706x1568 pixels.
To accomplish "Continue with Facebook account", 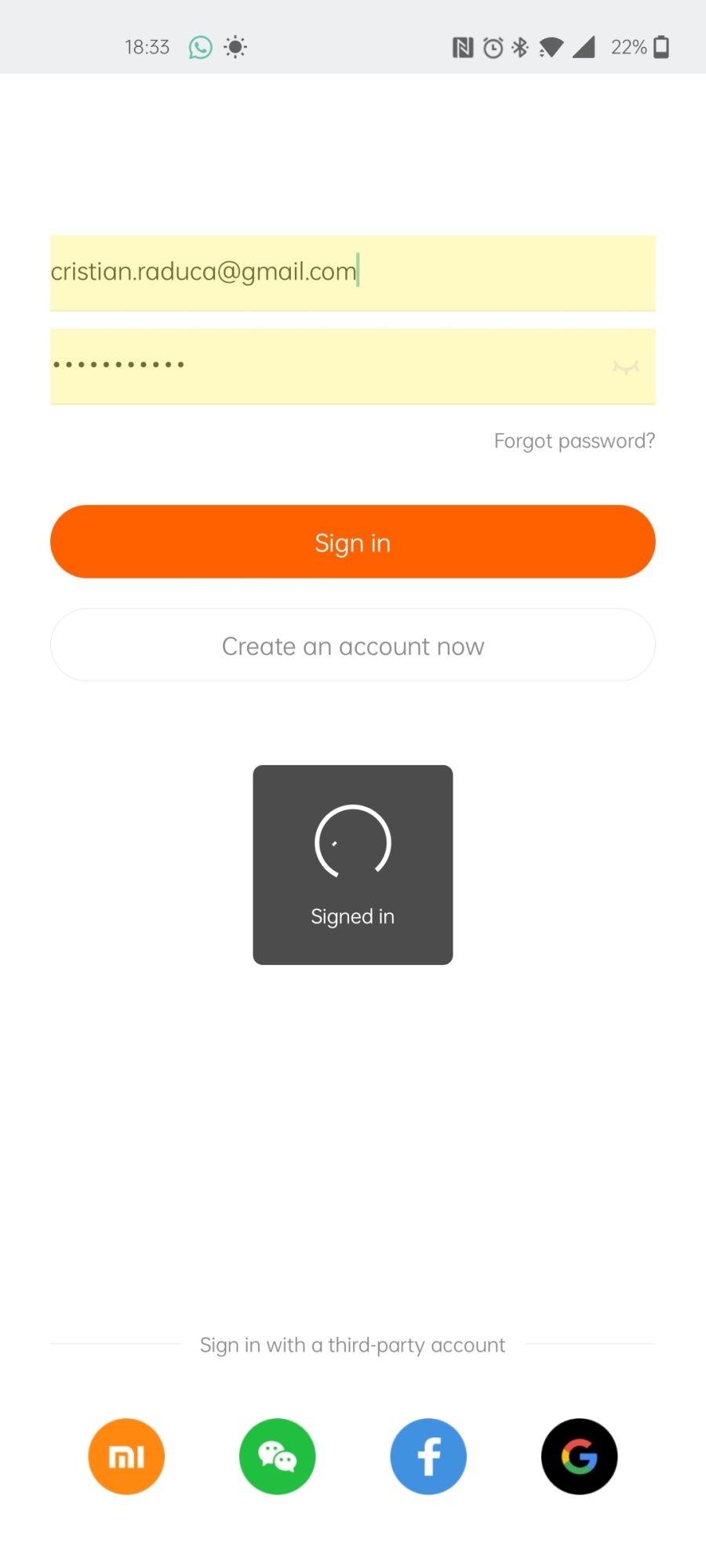I will (x=428, y=1456).
